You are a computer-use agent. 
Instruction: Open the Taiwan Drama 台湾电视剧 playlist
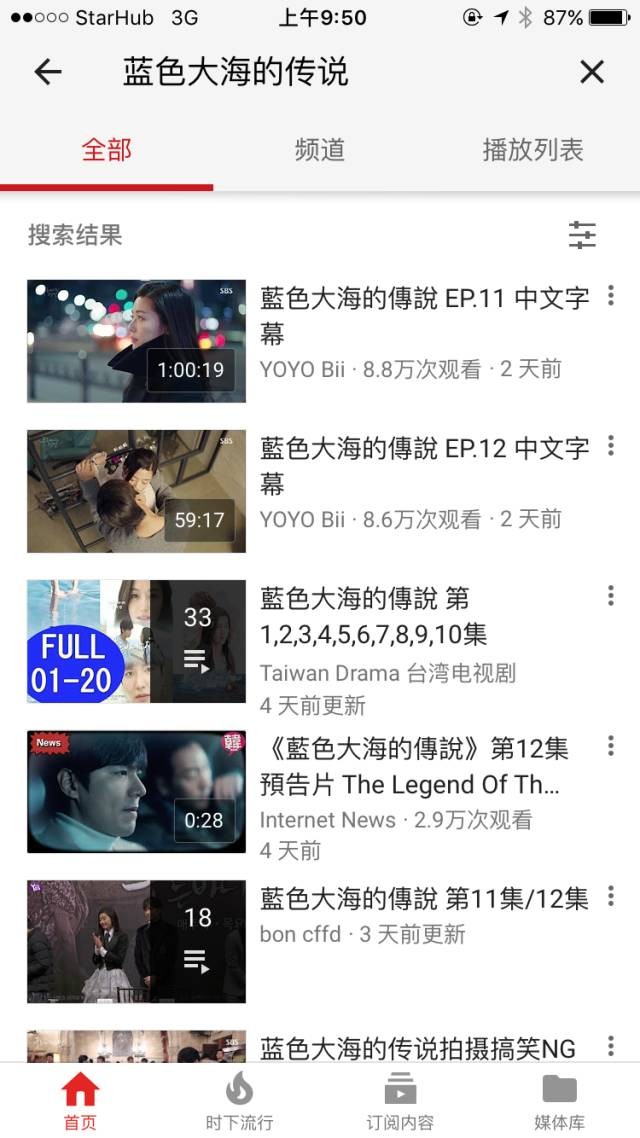pos(136,641)
